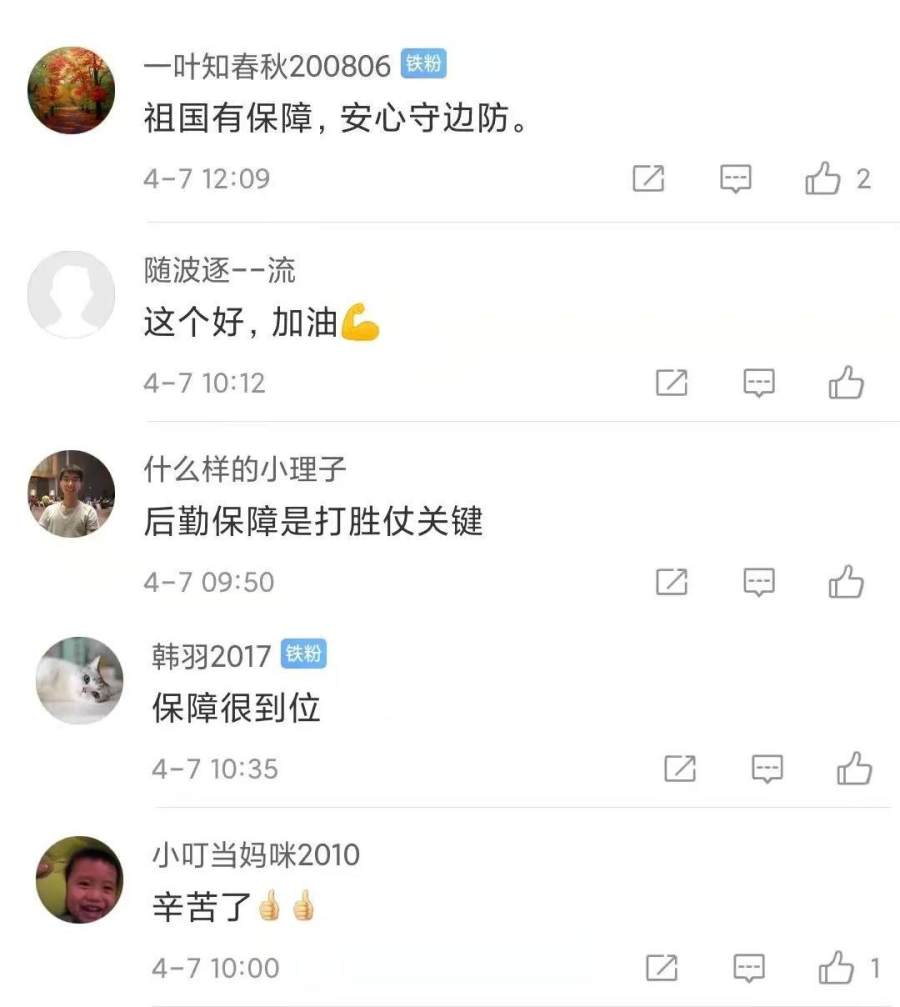This screenshot has width=900, height=1007.
Task: Reply to 什么样的小理子's comment
Action: point(759,581)
